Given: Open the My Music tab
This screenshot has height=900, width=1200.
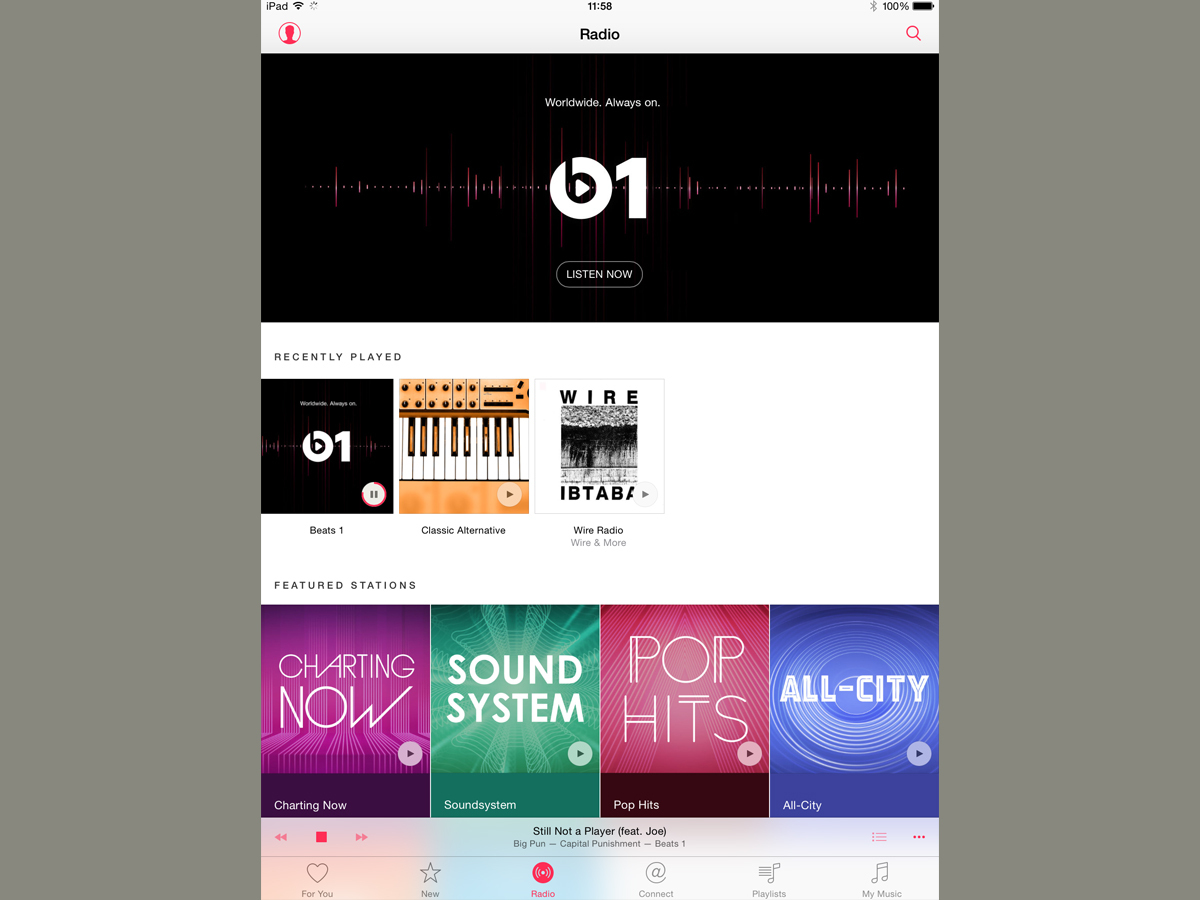Looking at the screenshot, I should point(881,879).
